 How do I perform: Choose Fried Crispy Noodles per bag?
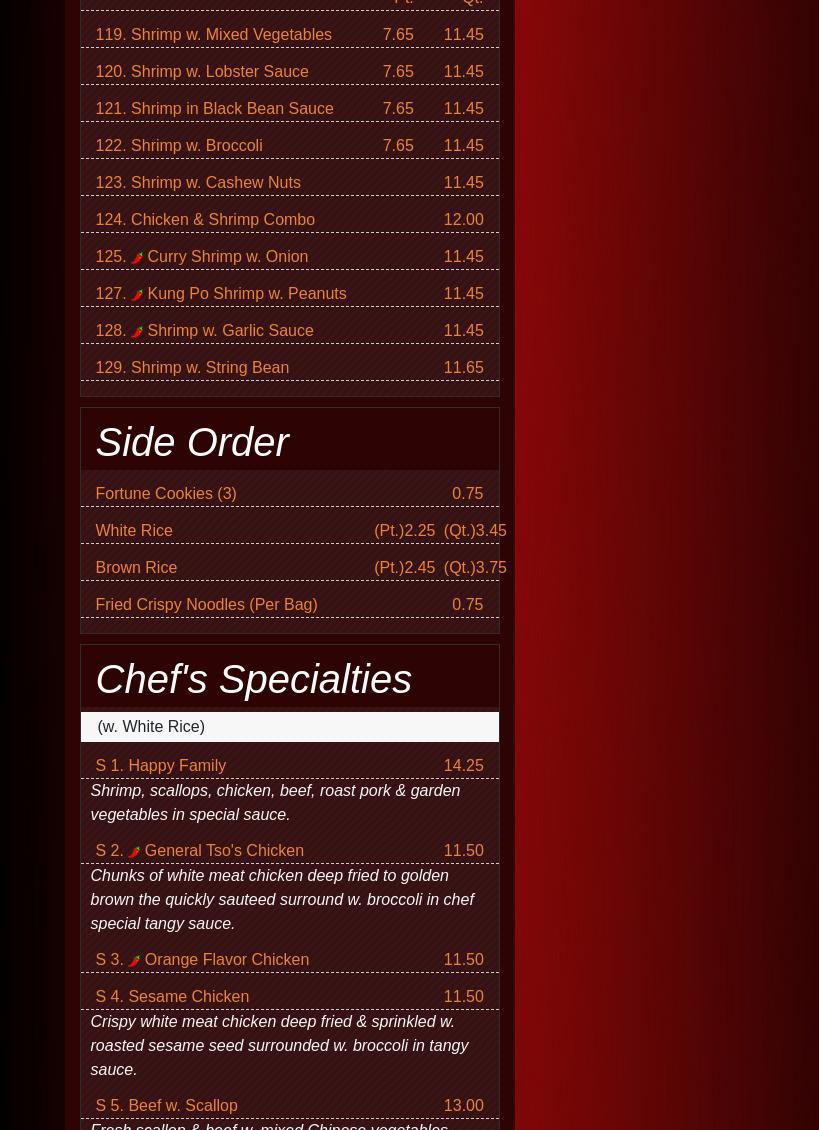(x=206, y=605)
